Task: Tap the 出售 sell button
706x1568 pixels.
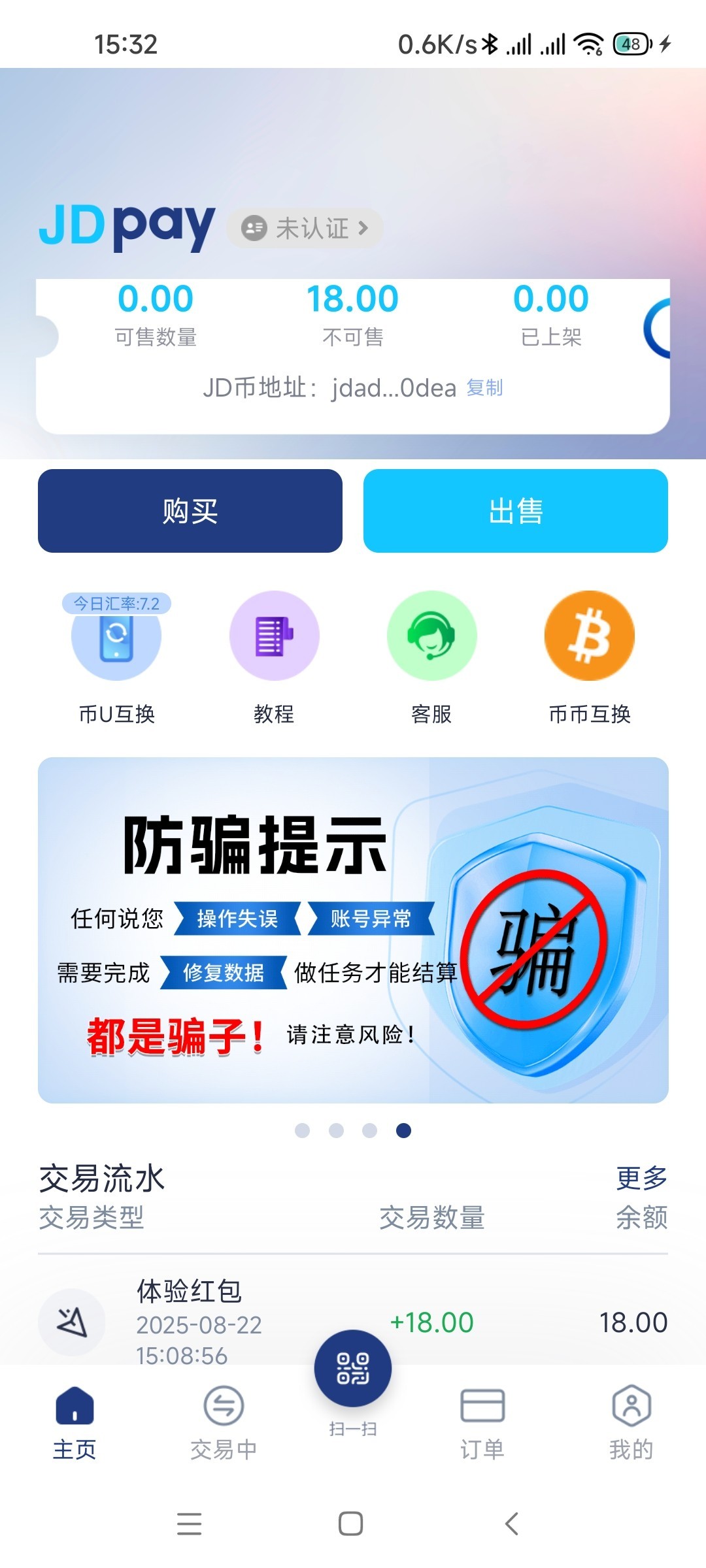Action: click(516, 511)
